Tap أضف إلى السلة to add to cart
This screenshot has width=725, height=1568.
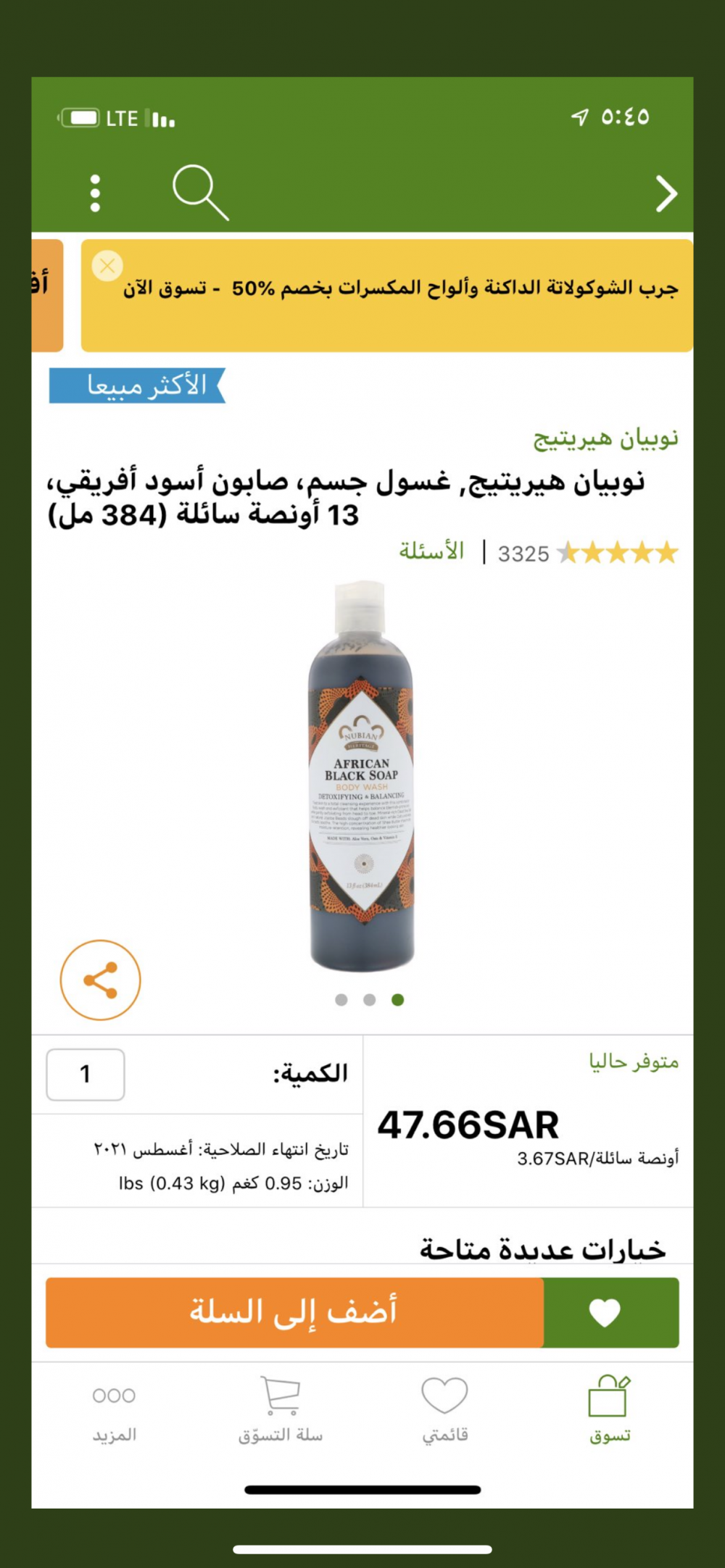click(294, 1312)
